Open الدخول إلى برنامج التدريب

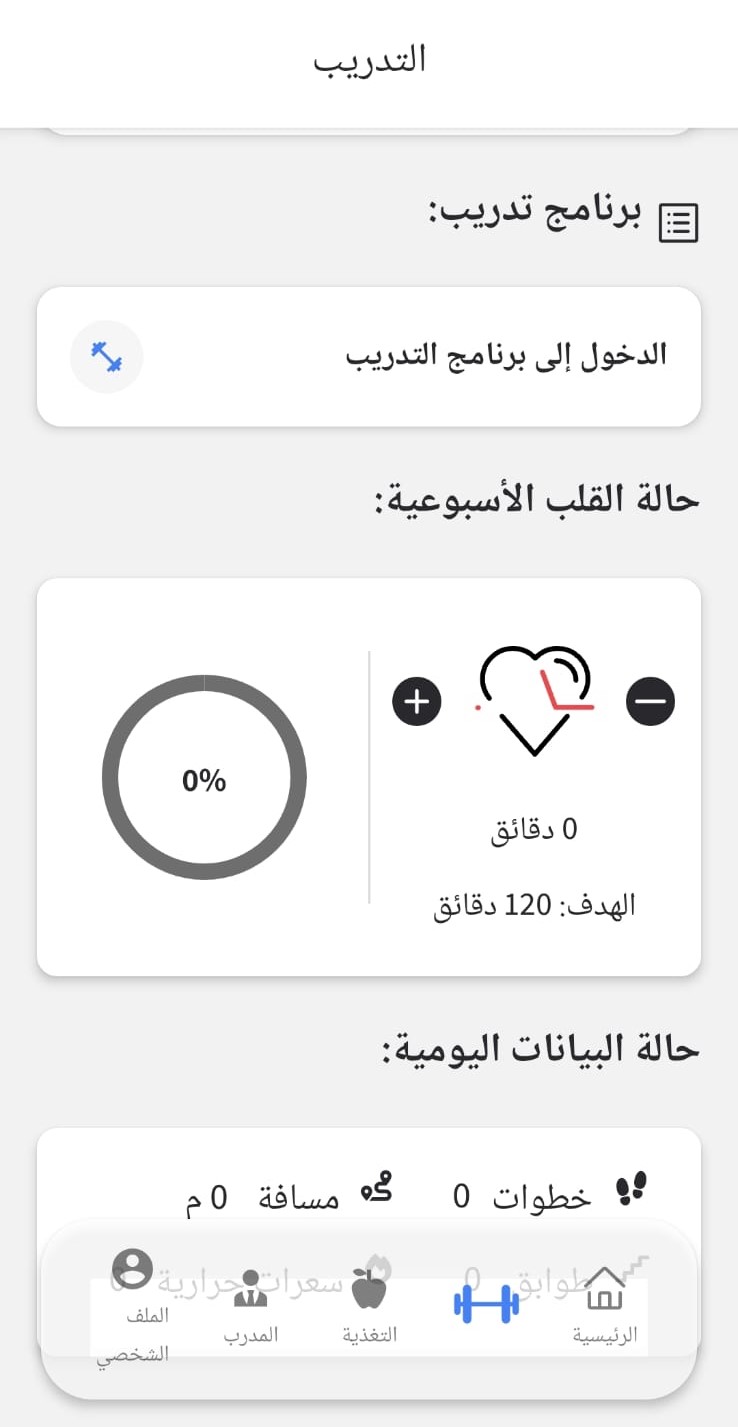pos(369,356)
